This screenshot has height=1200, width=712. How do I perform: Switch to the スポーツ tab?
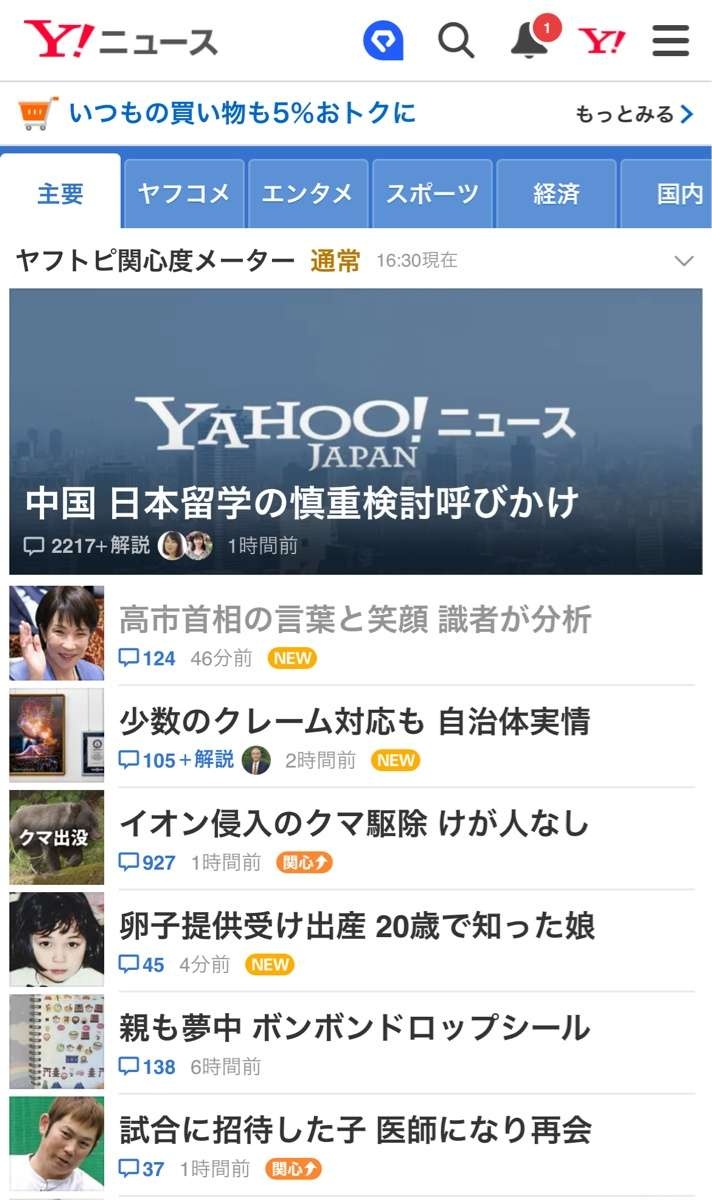(x=432, y=194)
